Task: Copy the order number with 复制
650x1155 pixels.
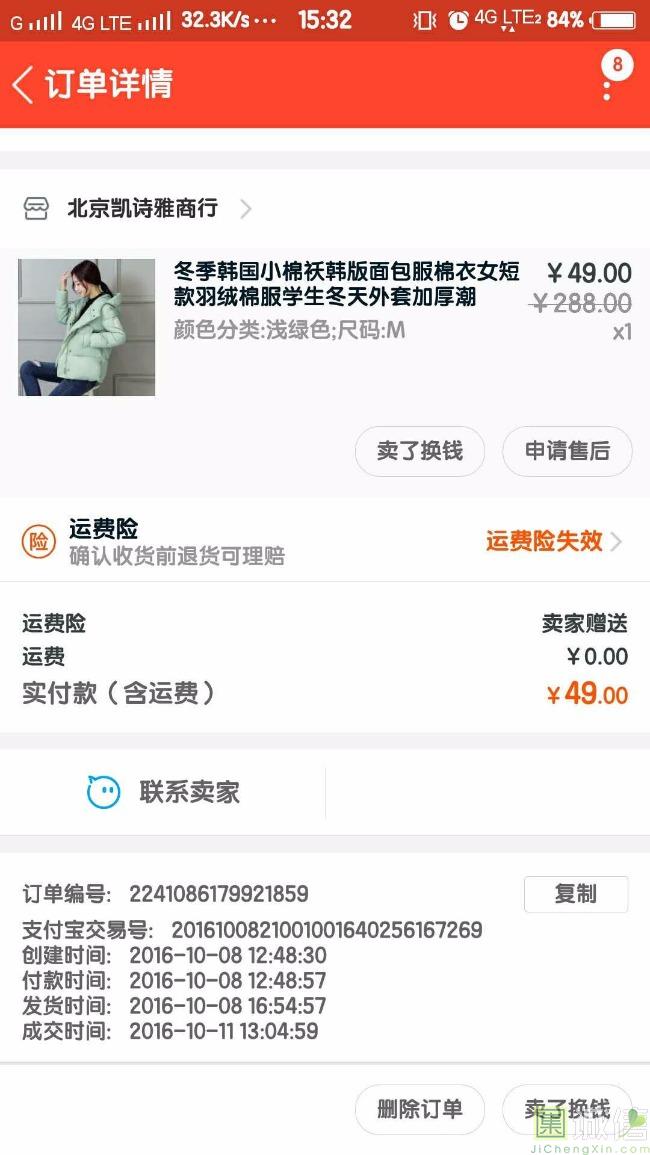Action: pyautogui.click(x=575, y=894)
